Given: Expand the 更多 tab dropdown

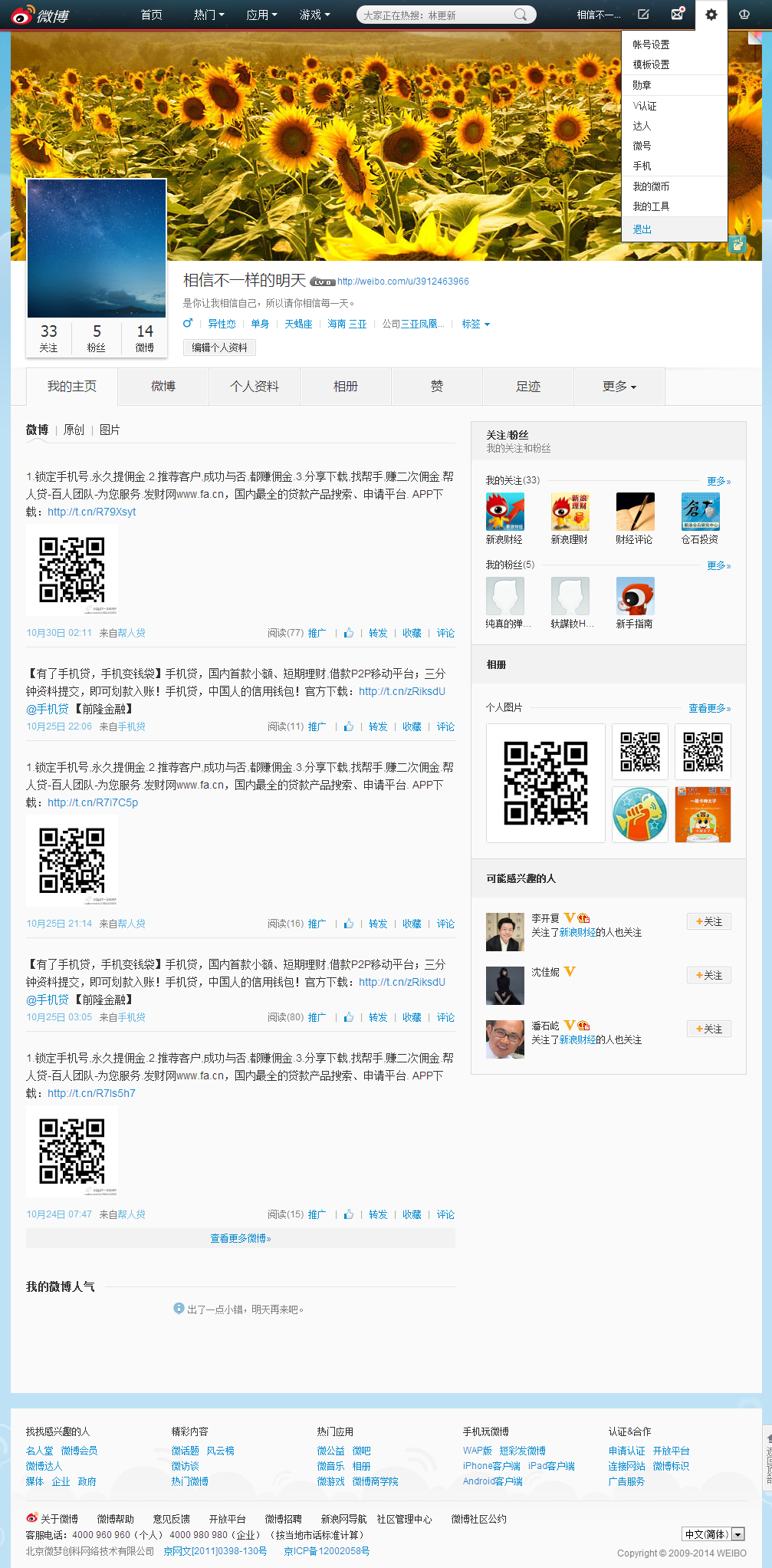Looking at the screenshot, I should point(619,386).
